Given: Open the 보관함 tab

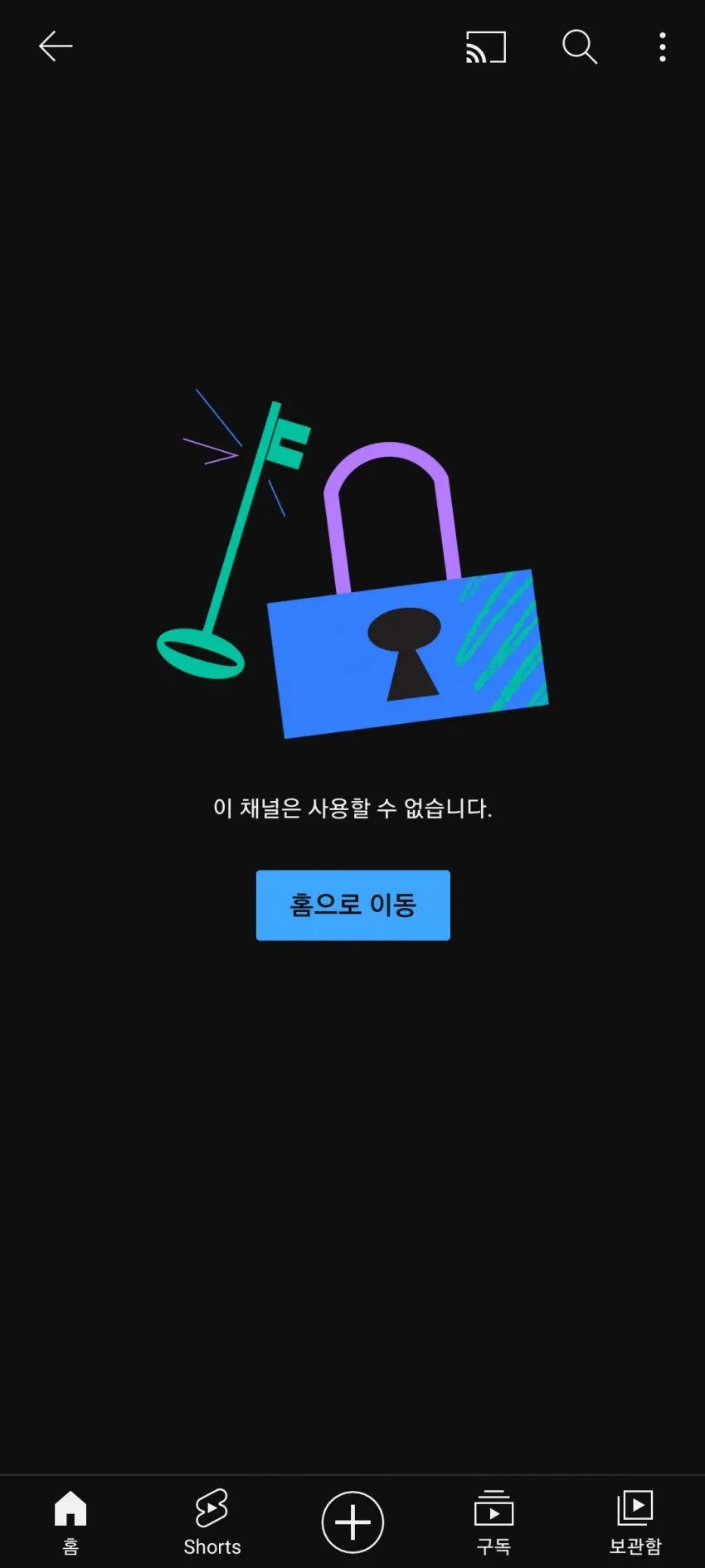Looking at the screenshot, I should (634, 1522).
